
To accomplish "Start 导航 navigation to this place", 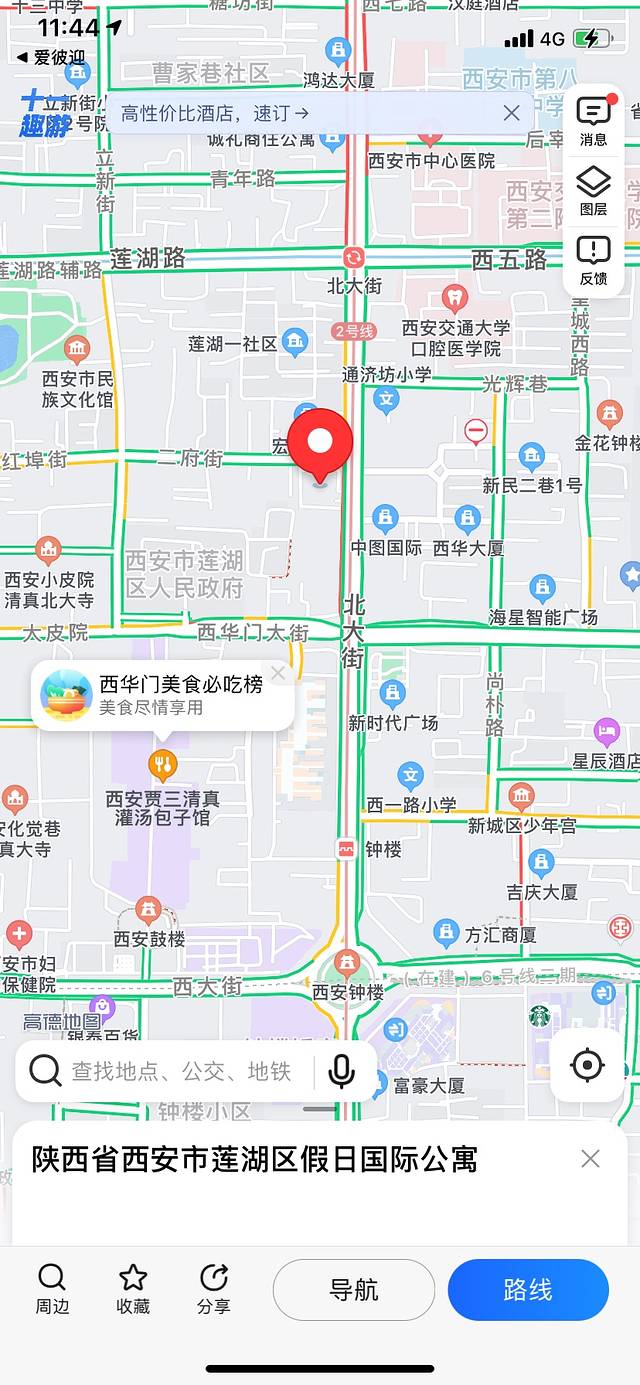I will point(354,1290).
